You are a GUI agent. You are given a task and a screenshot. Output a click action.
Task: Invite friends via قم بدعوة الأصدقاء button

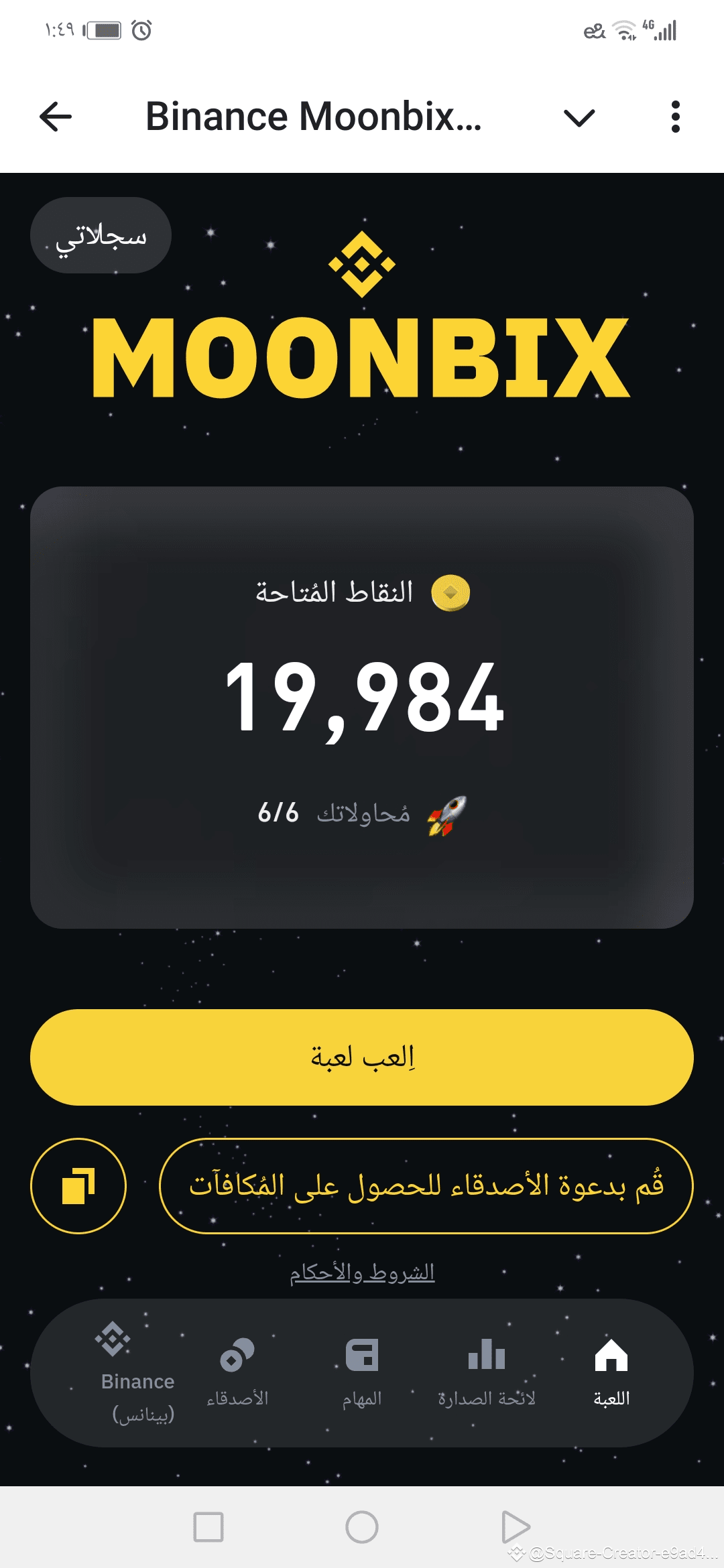(x=426, y=1185)
